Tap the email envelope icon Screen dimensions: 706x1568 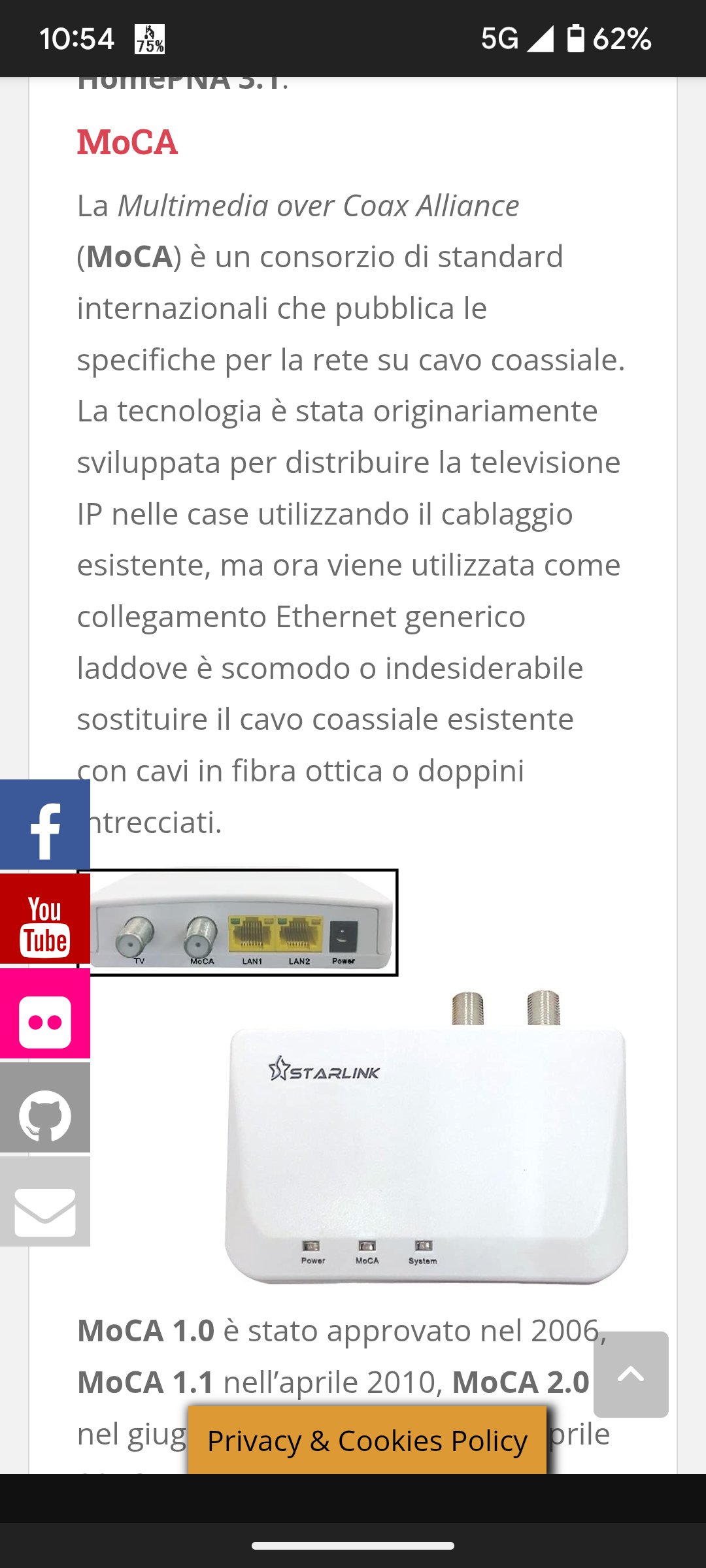tap(44, 1203)
